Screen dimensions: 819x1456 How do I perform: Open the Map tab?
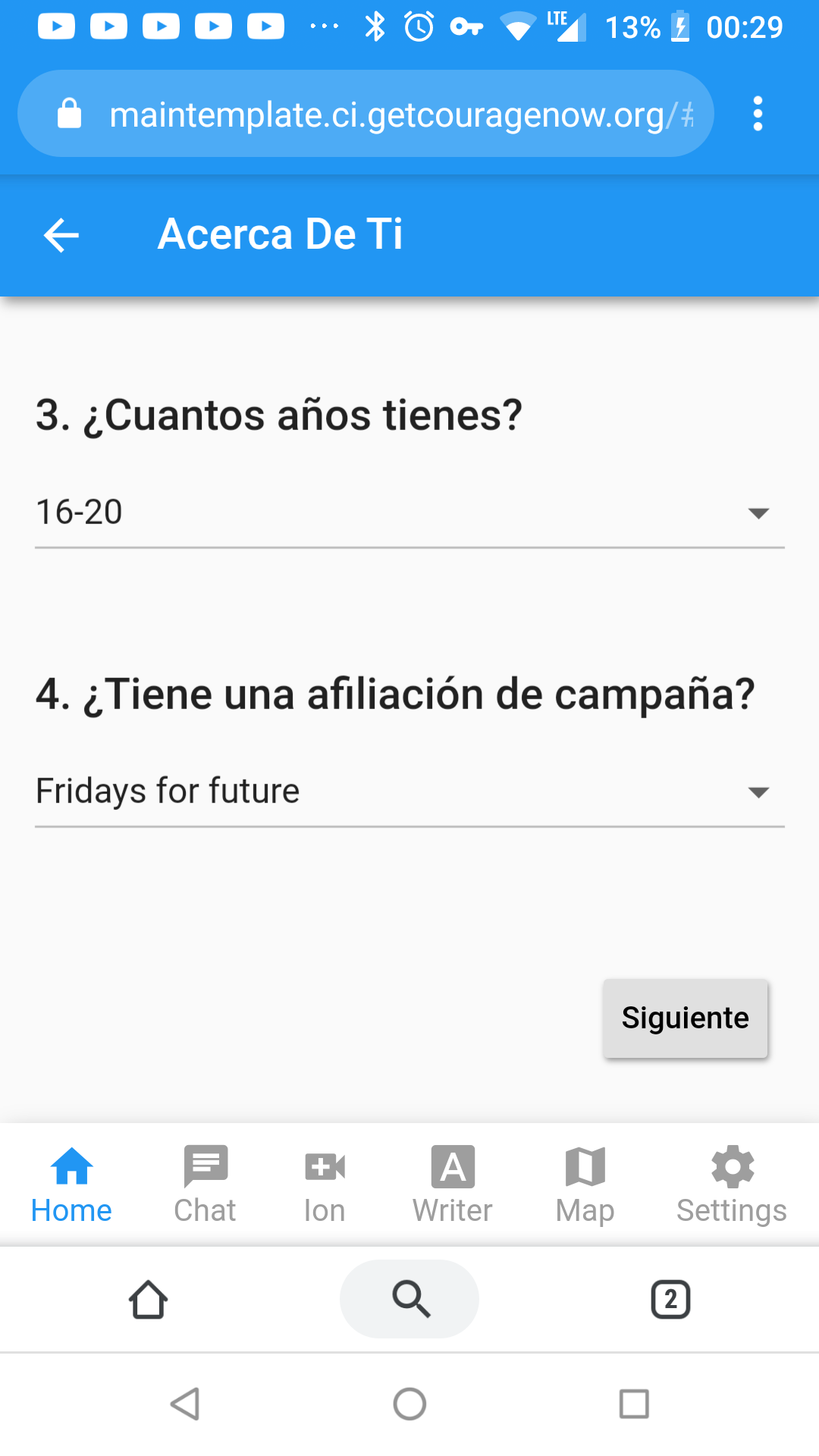point(585,1185)
